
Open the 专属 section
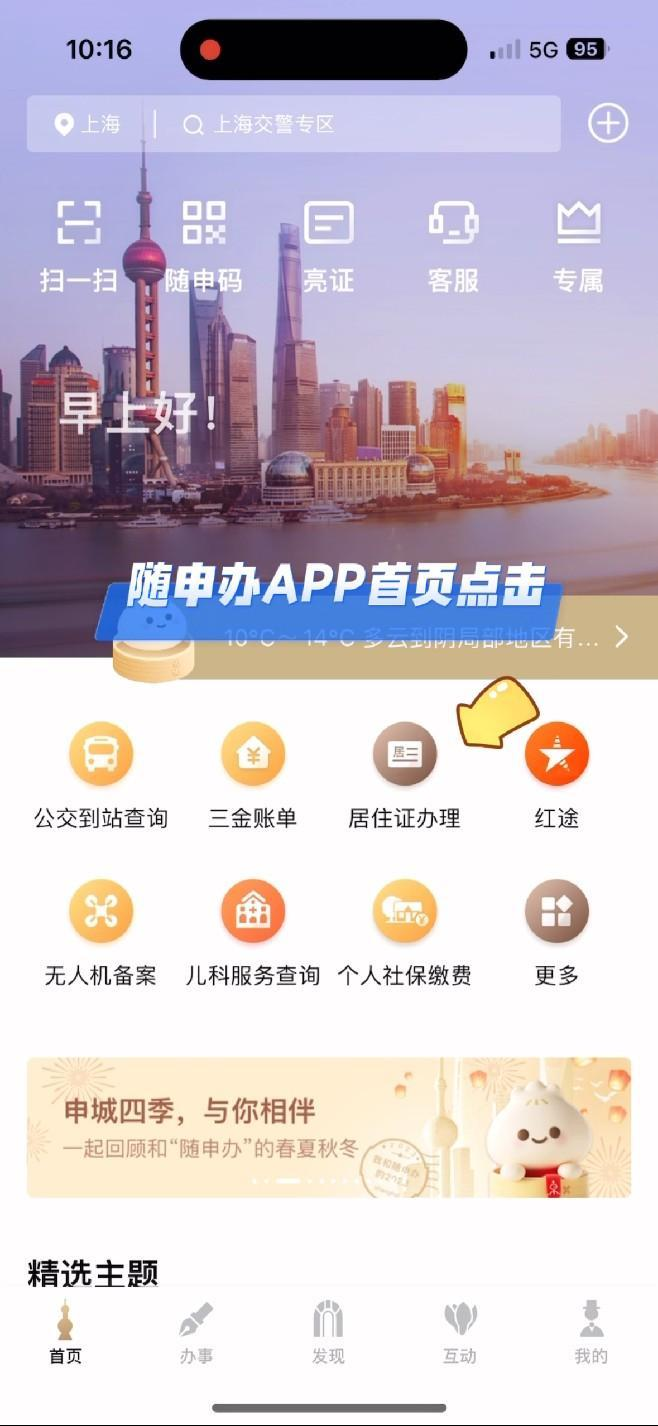578,245
